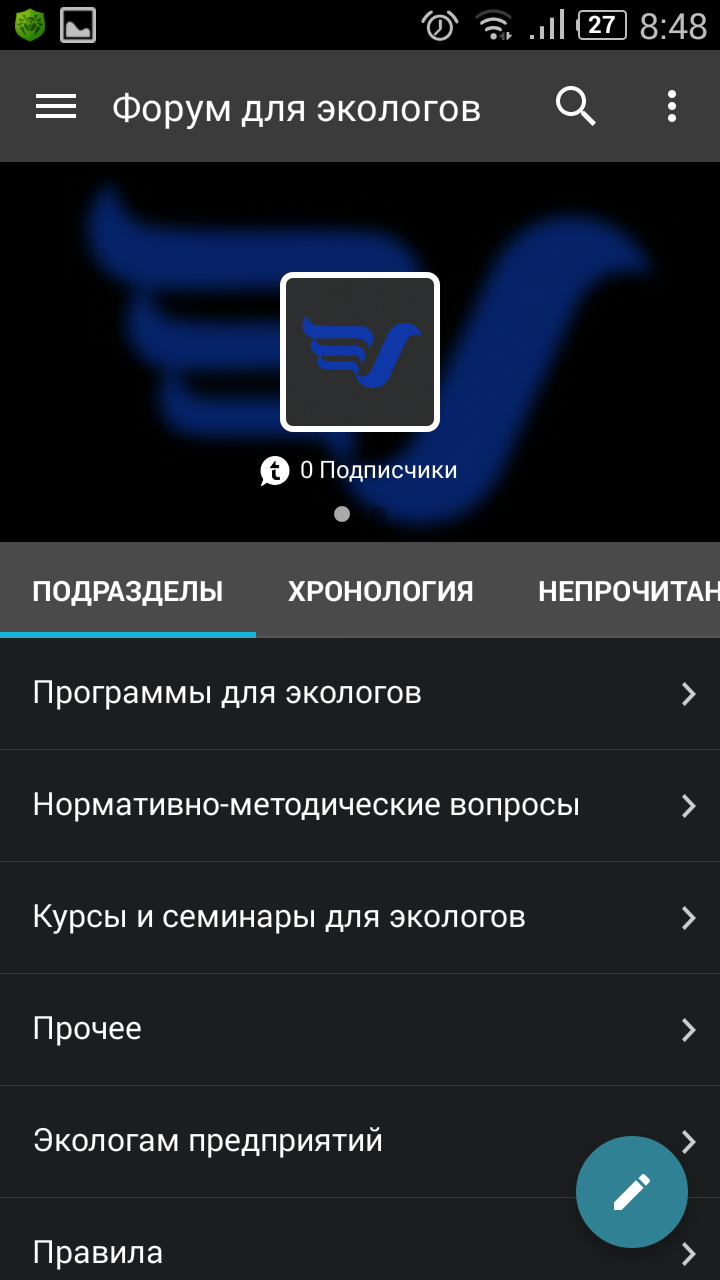Tap the forum logo avatar

coord(360,352)
